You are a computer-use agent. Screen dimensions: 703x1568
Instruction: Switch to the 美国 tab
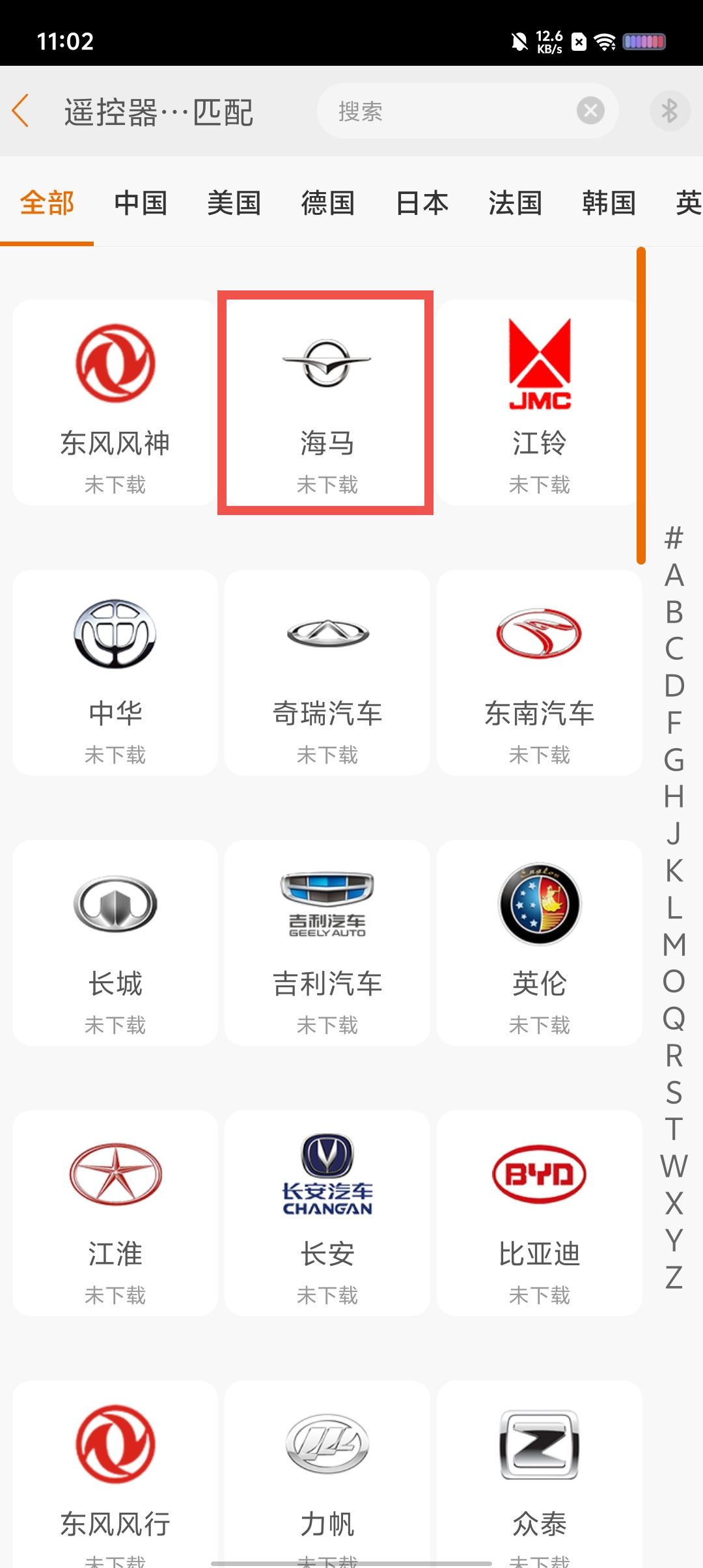click(x=234, y=203)
